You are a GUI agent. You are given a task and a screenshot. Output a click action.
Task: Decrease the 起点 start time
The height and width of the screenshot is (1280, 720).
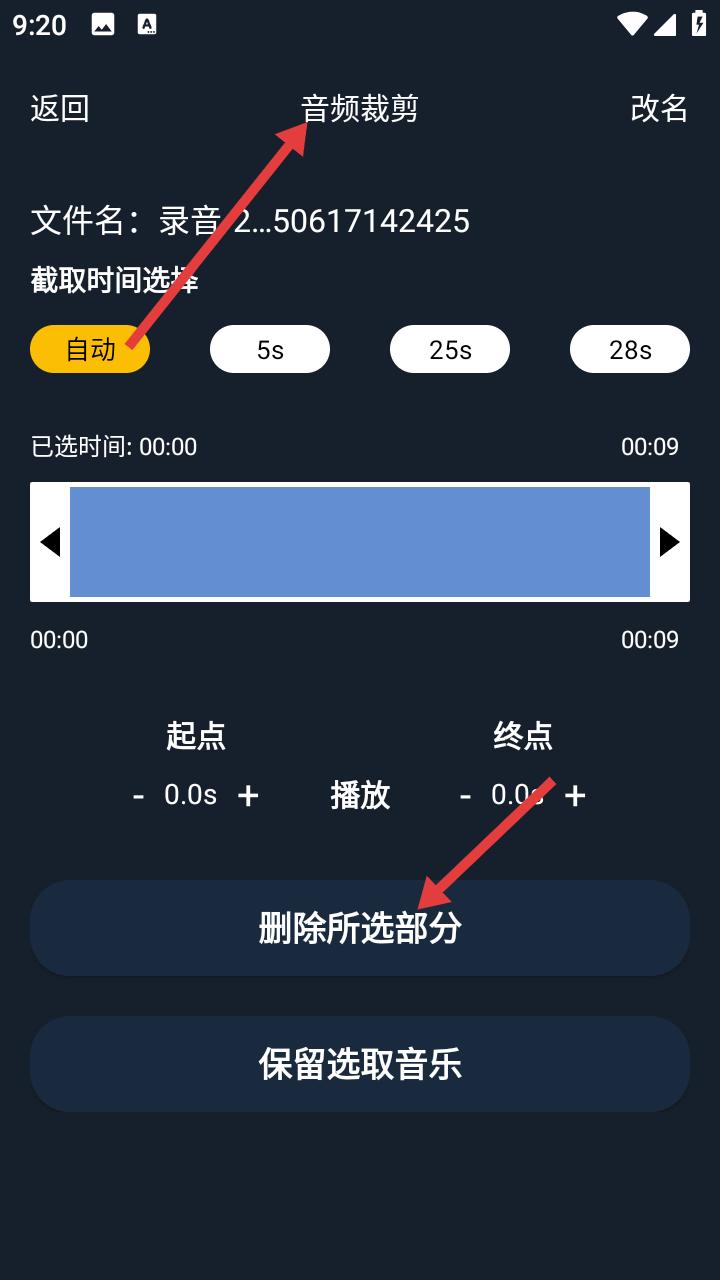click(139, 795)
